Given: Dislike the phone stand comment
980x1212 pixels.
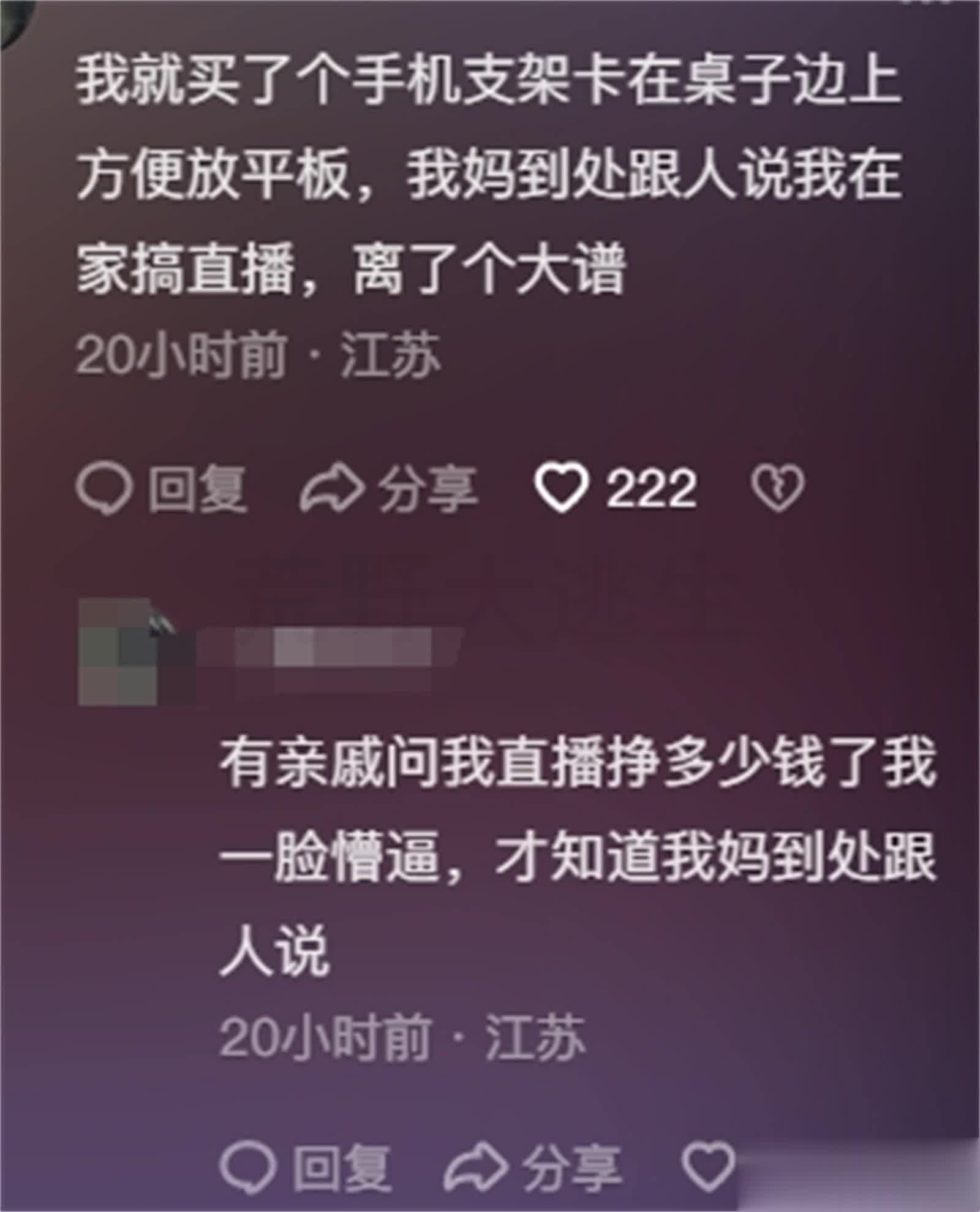Looking at the screenshot, I should 777,489.
